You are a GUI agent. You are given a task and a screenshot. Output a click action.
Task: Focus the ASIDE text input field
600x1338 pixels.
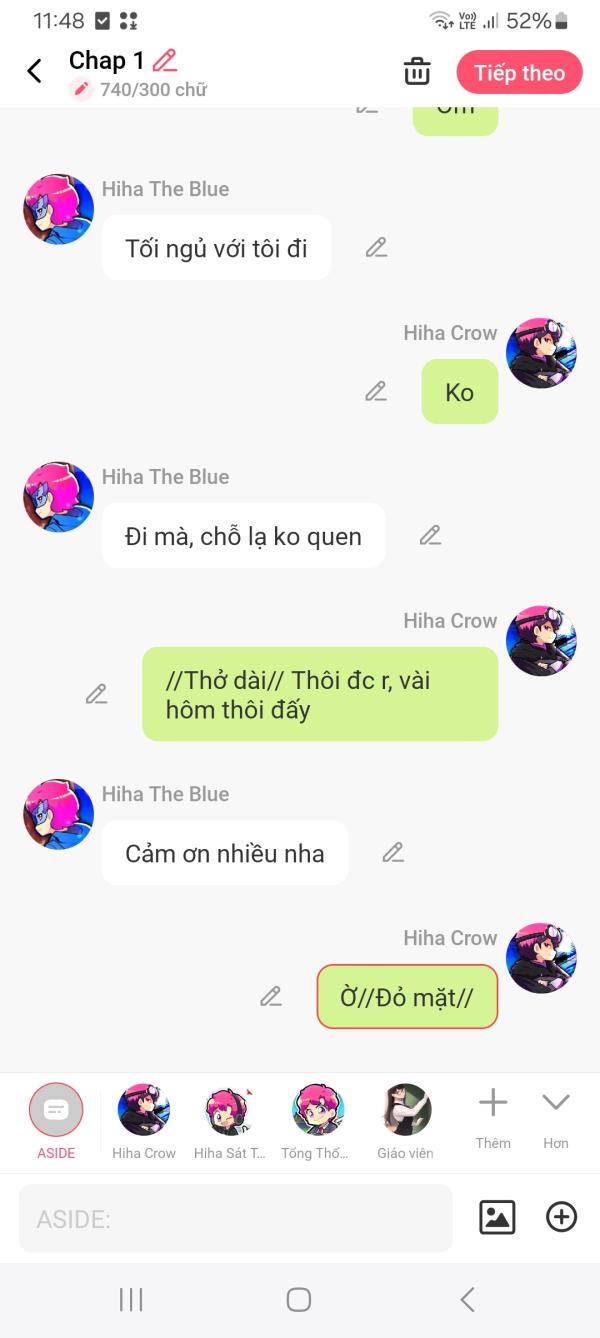pos(235,1219)
